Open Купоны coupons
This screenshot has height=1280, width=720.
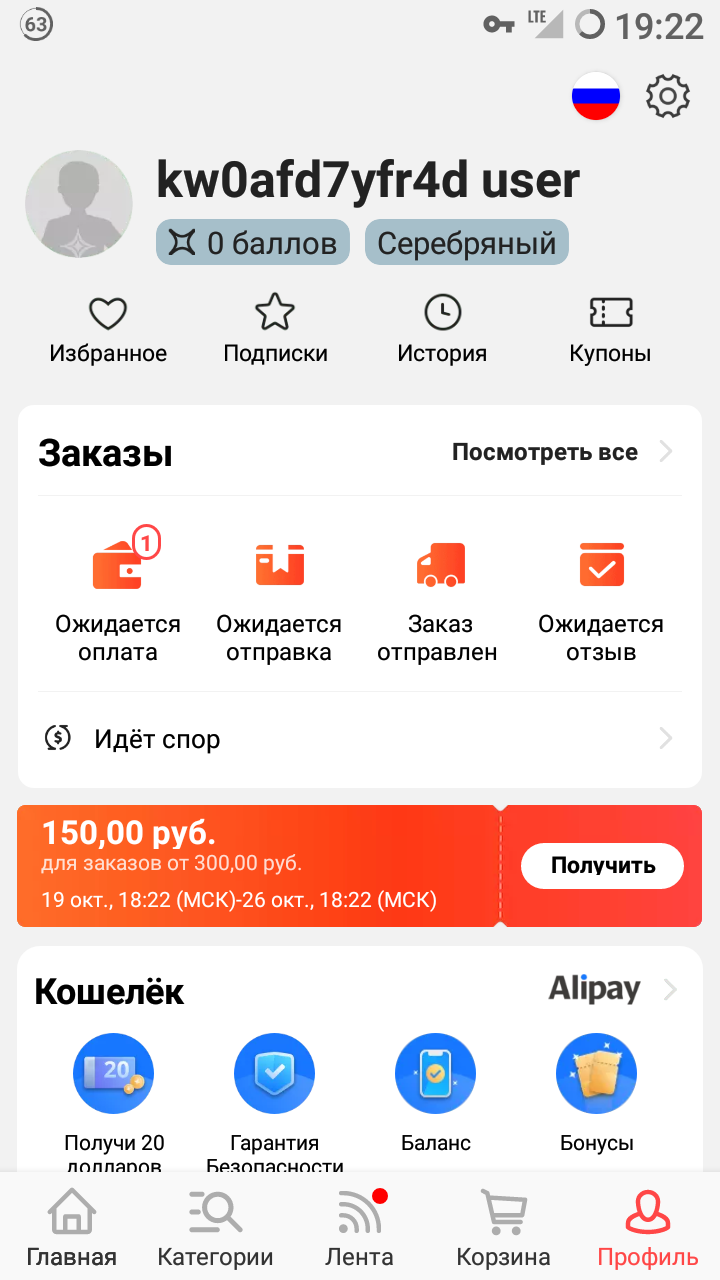point(610,330)
